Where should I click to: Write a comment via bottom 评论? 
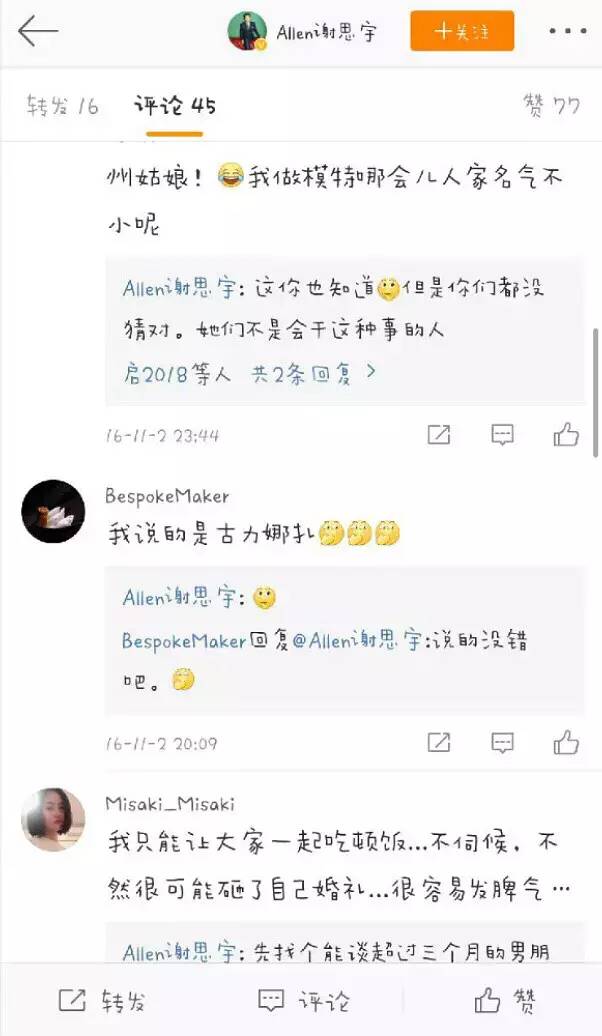(x=303, y=1000)
